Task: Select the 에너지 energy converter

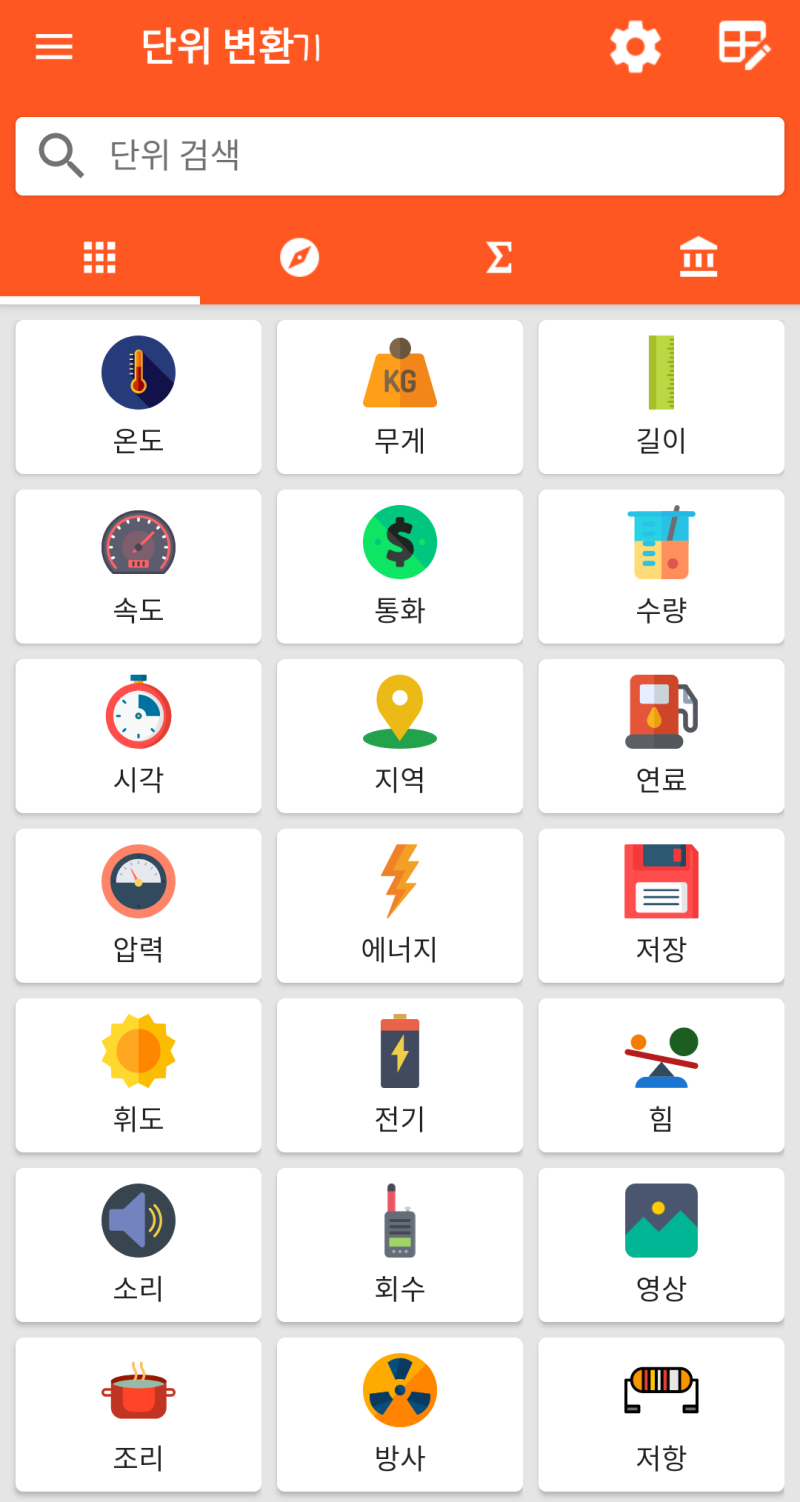Action: 399,905
